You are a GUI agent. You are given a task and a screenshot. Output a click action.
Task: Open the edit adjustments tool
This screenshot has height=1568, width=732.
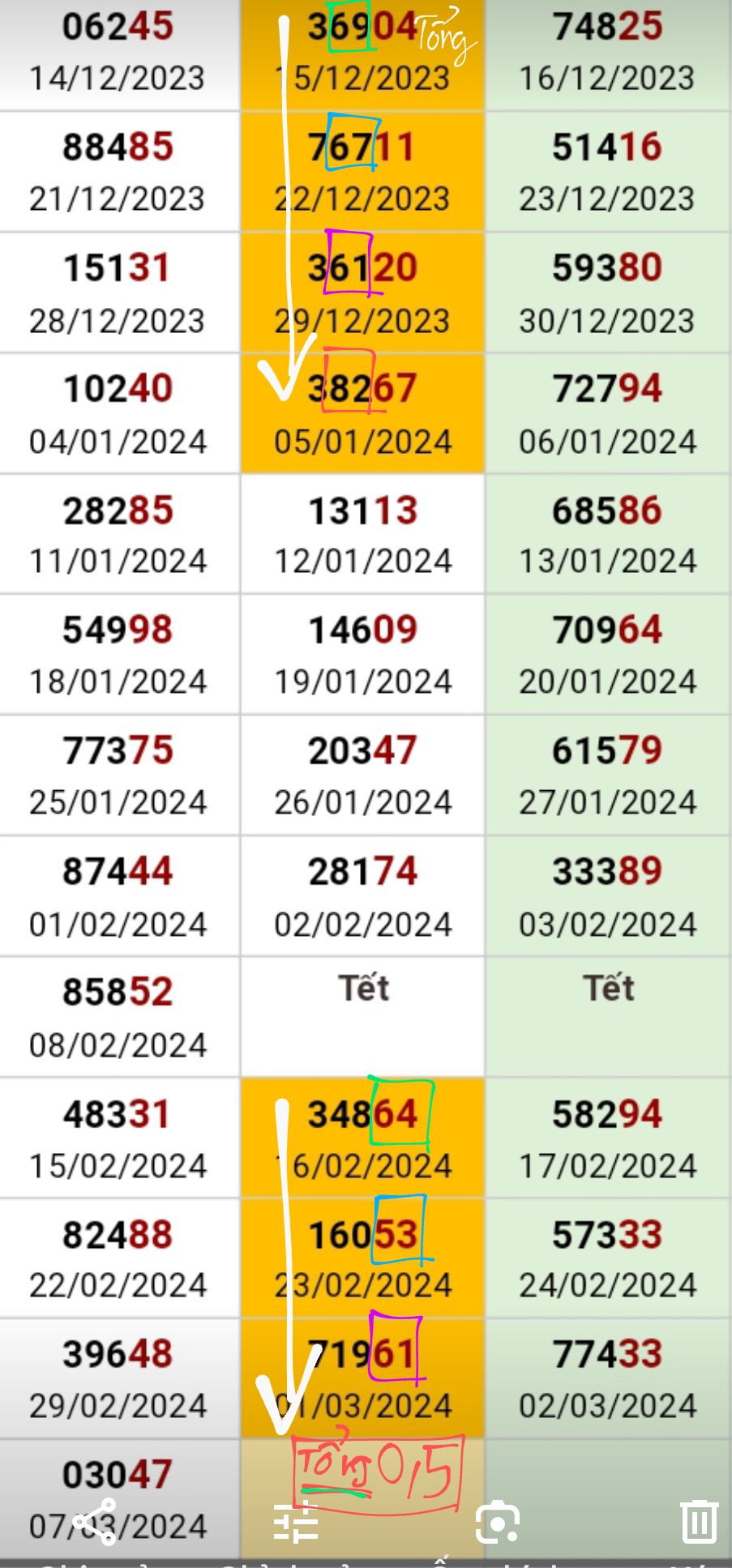(x=295, y=1522)
